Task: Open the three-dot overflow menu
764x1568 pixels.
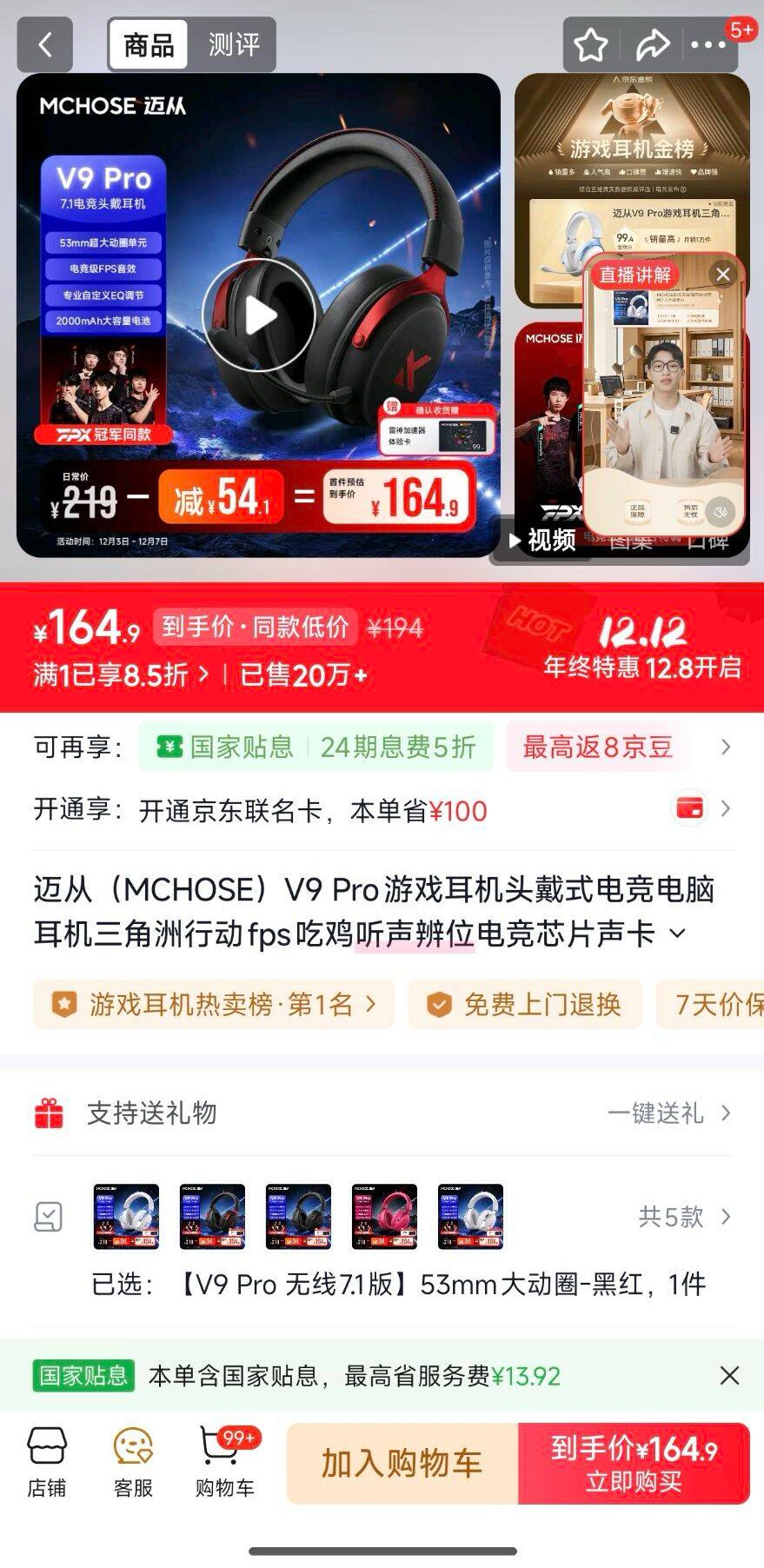Action: click(x=708, y=45)
